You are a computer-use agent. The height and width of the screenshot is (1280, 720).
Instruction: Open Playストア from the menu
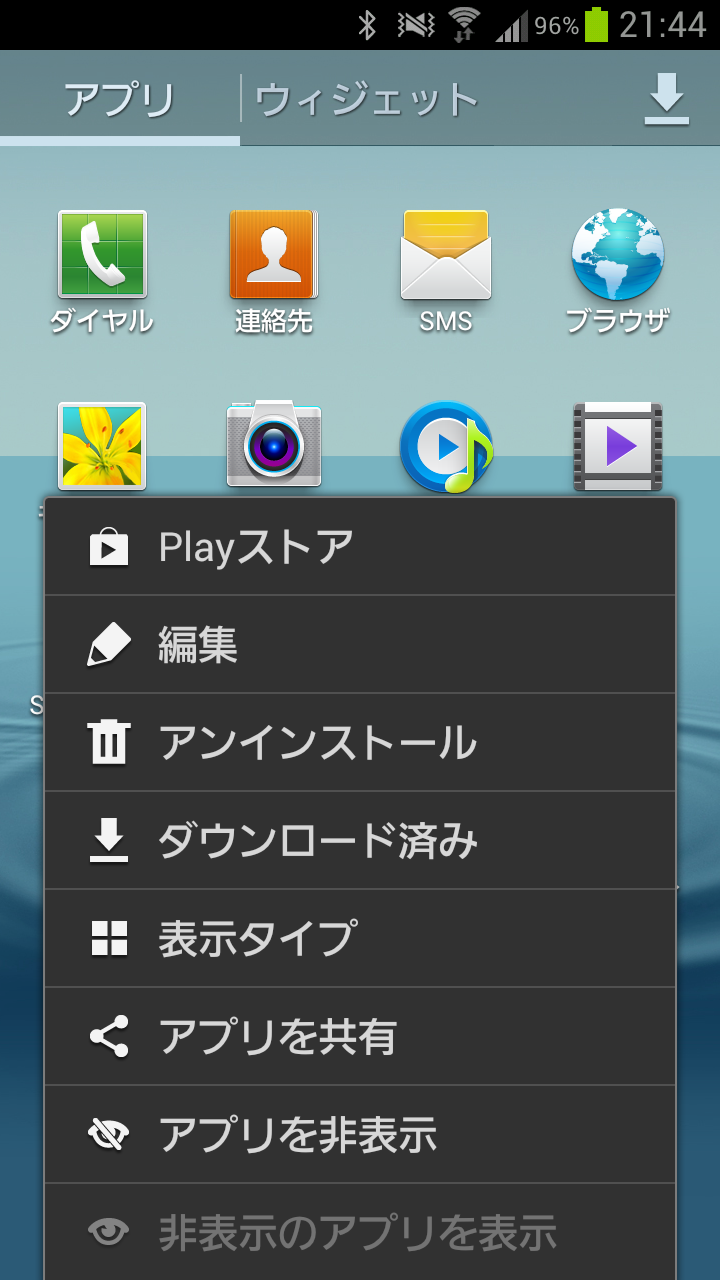360,547
